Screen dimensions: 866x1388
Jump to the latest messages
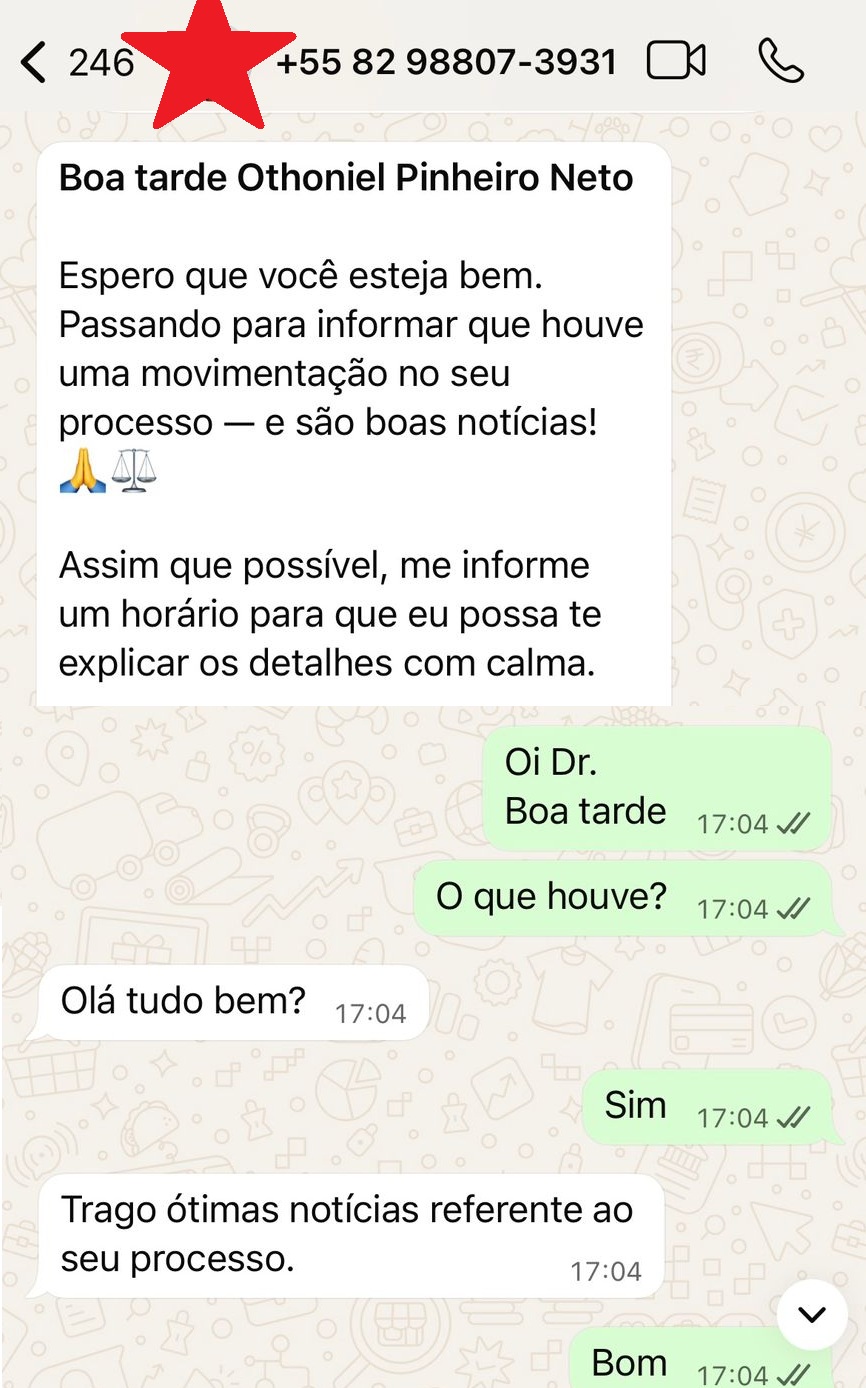point(812,1314)
